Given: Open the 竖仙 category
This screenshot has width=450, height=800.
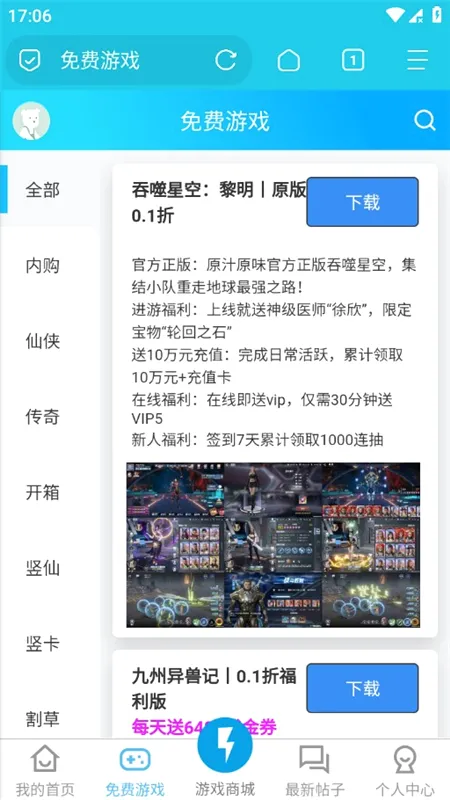Looking at the screenshot, I should (x=43, y=567).
